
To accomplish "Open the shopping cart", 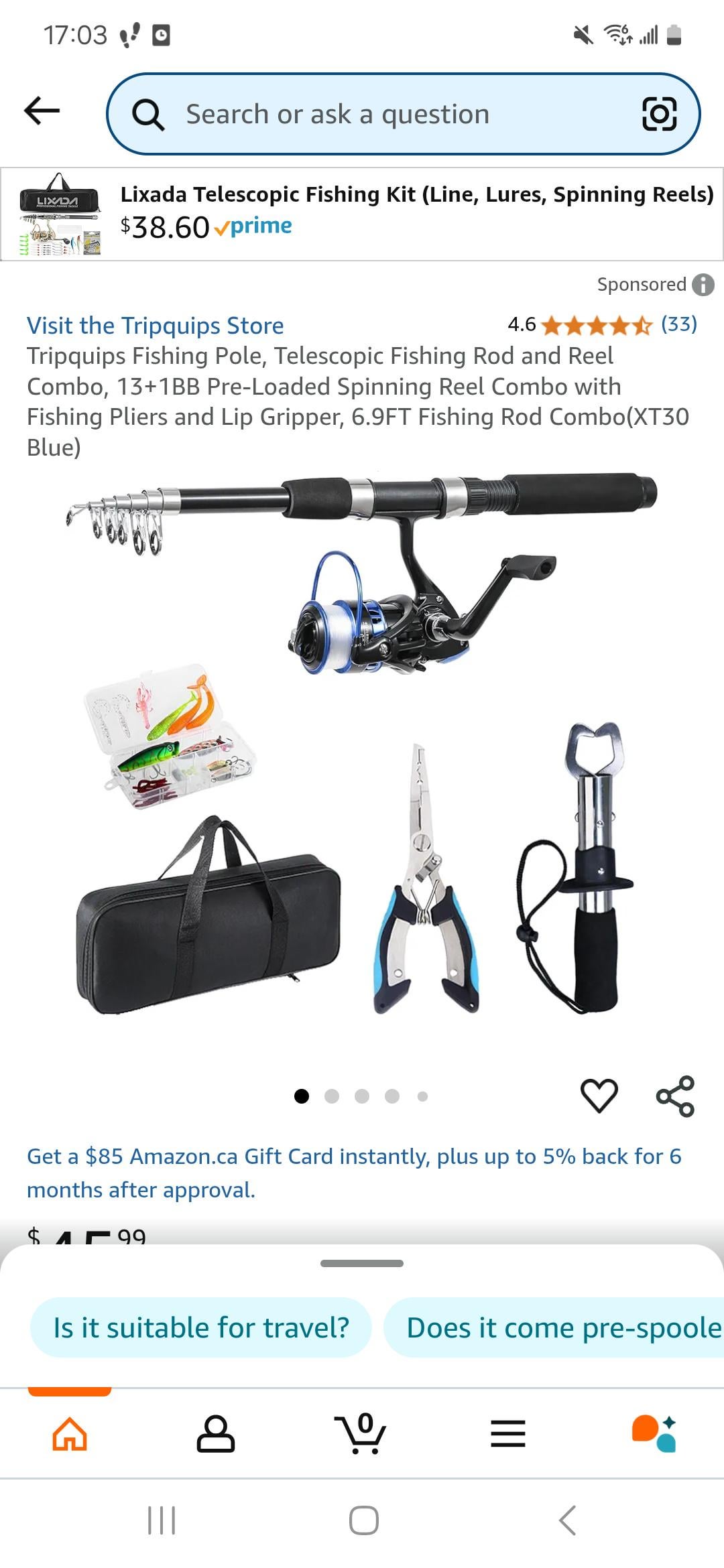I will click(x=361, y=1433).
